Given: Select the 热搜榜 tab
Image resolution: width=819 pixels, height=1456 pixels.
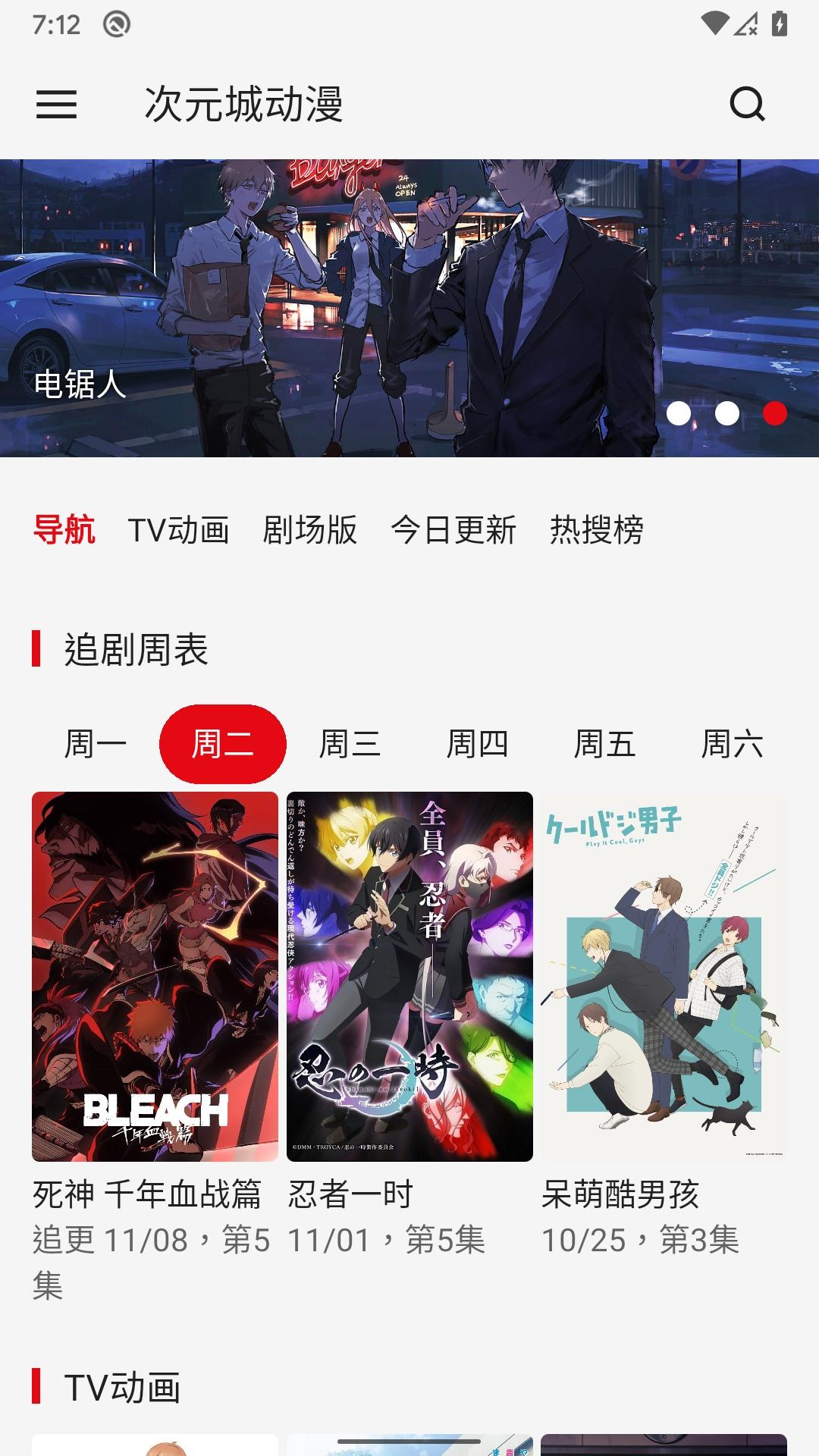Looking at the screenshot, I should [597, 529].
